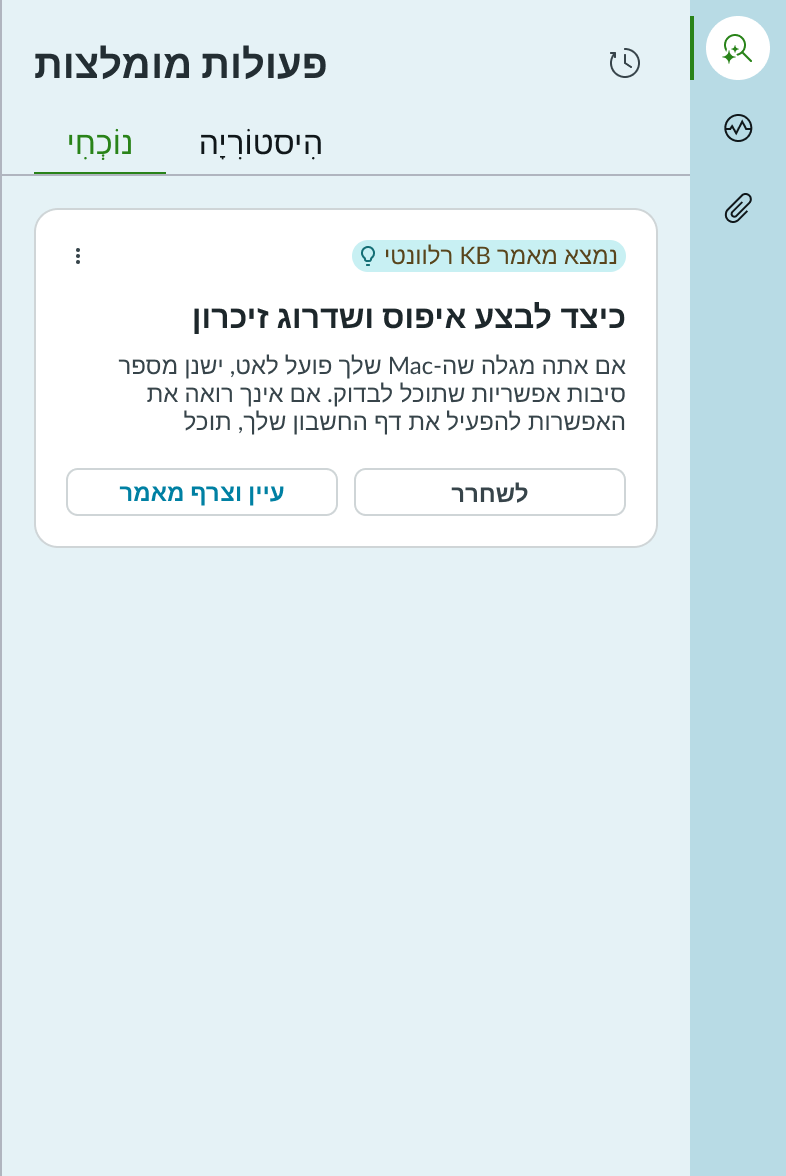
Task: Open the recommended actions sparkle search icon
Action: (x=737, y=48)
